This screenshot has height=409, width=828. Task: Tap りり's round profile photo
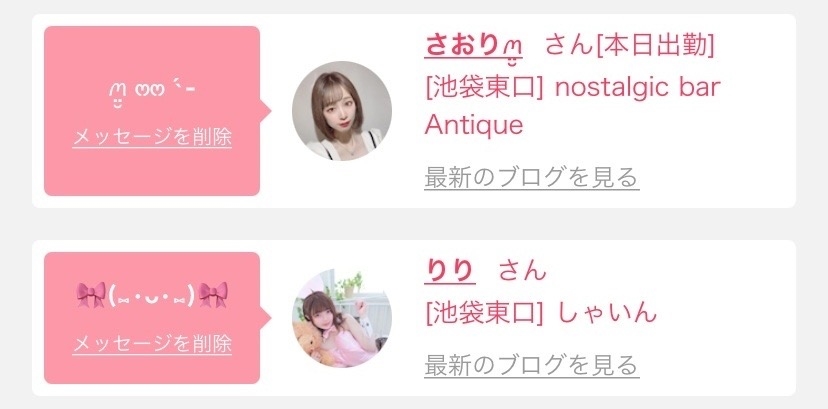(x=341, y=318)
